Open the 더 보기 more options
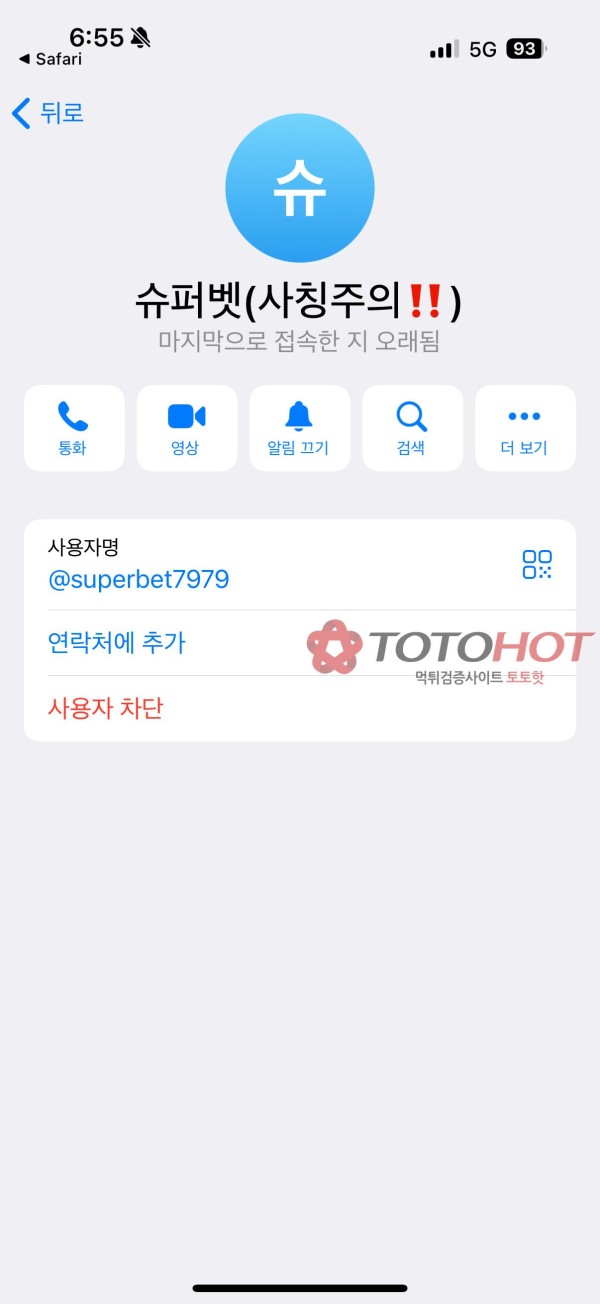This screenshot has height=1304, width=600. tap(525, 428)
